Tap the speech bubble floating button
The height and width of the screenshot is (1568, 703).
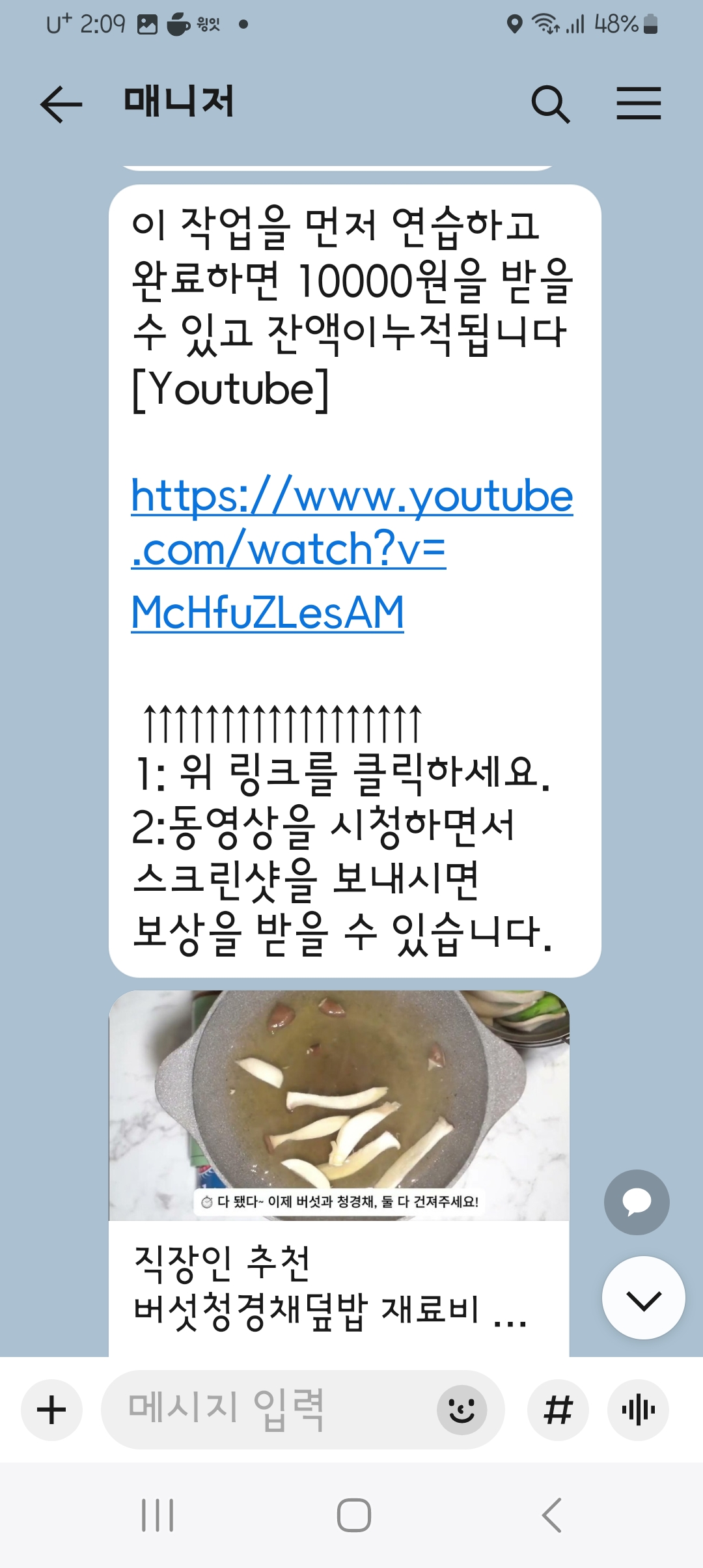click(637, 1202)
